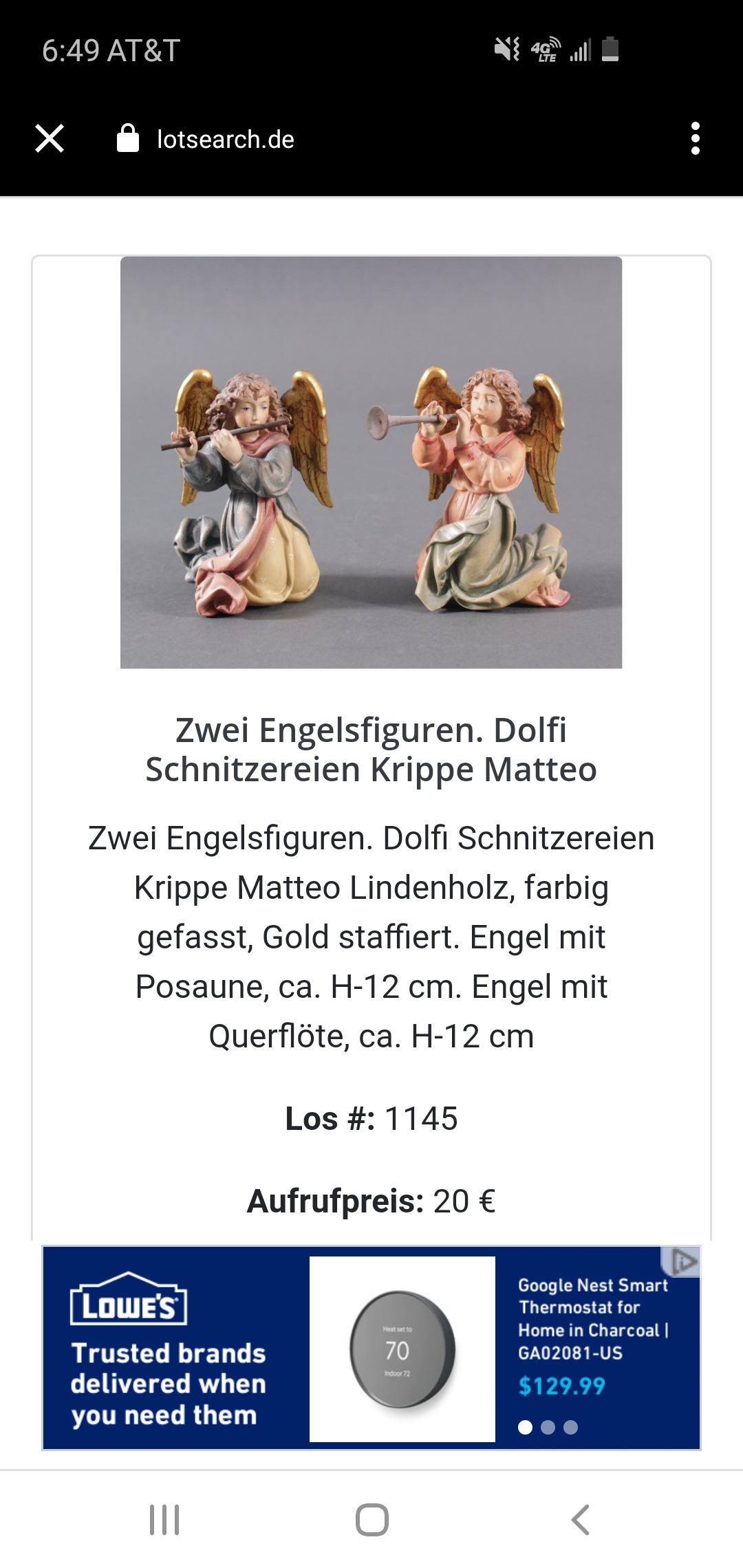Go to the home screen
Screen dimensions: 743x1568
click(371, 1520)
